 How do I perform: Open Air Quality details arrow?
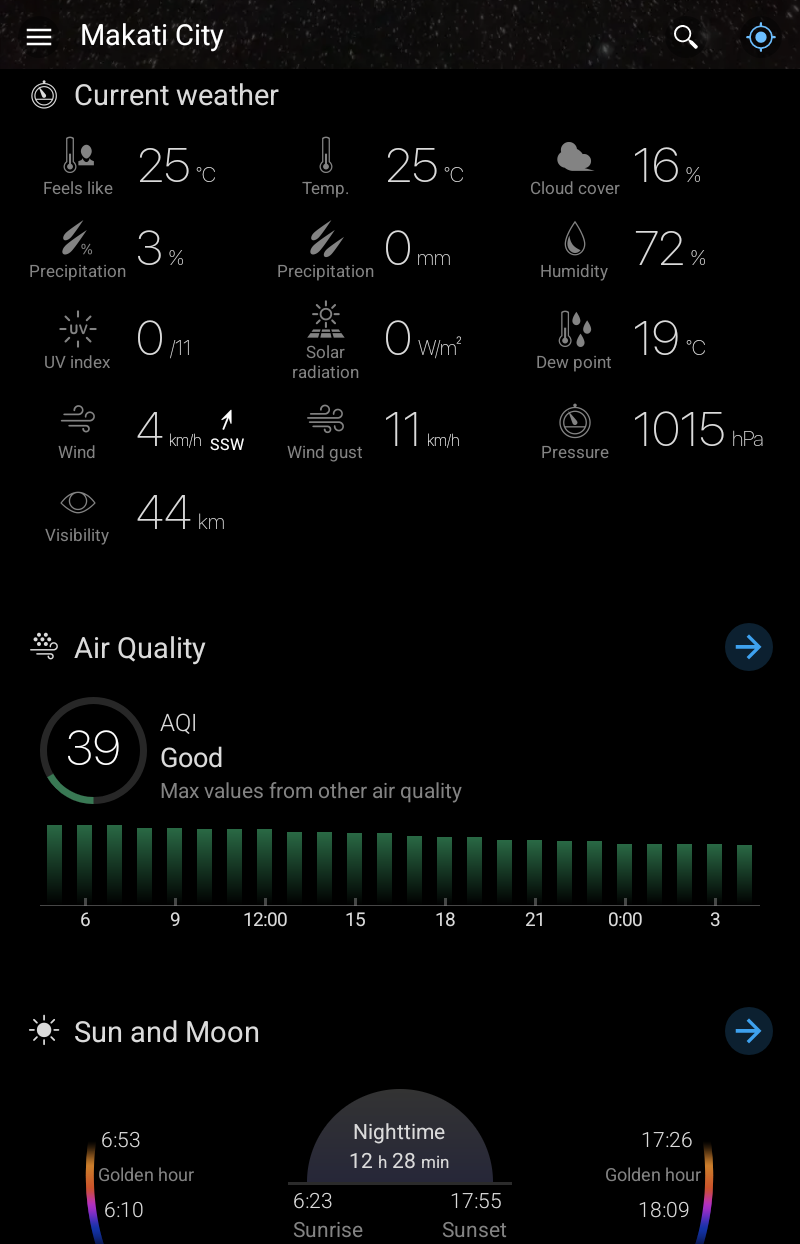748,647
